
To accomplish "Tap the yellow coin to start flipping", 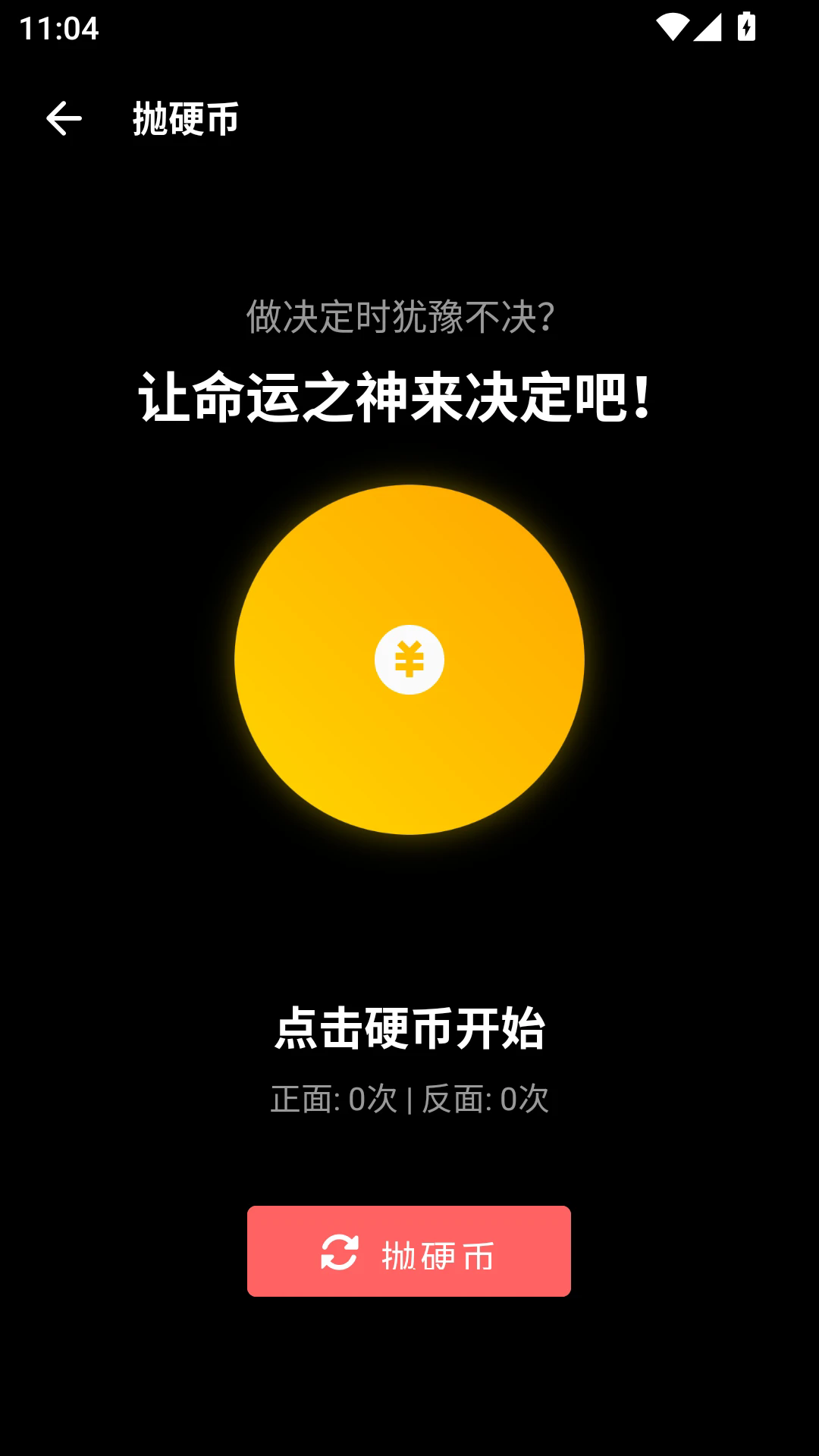I will (409, 659).
